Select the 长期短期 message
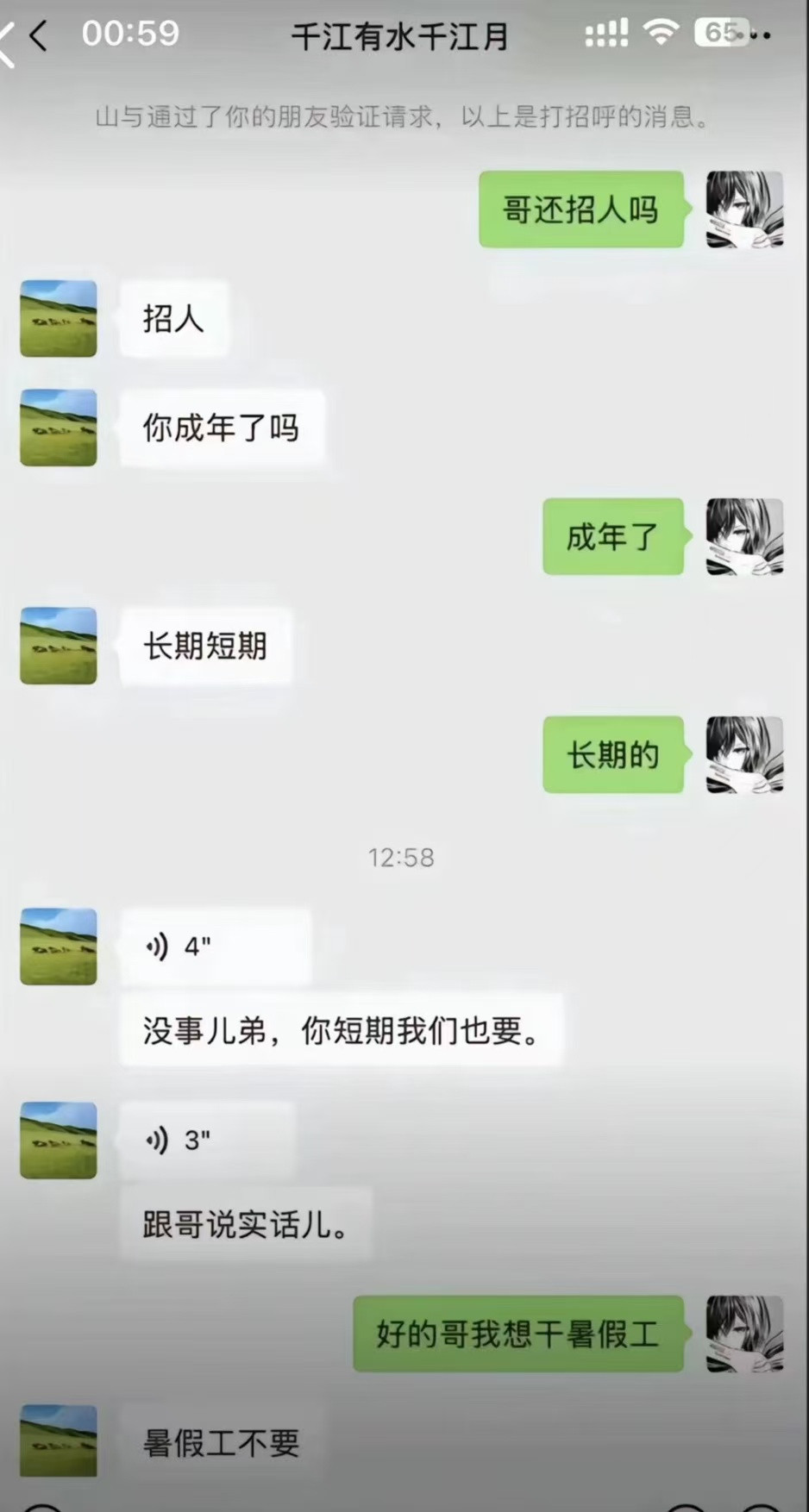 tap(204, 647)
